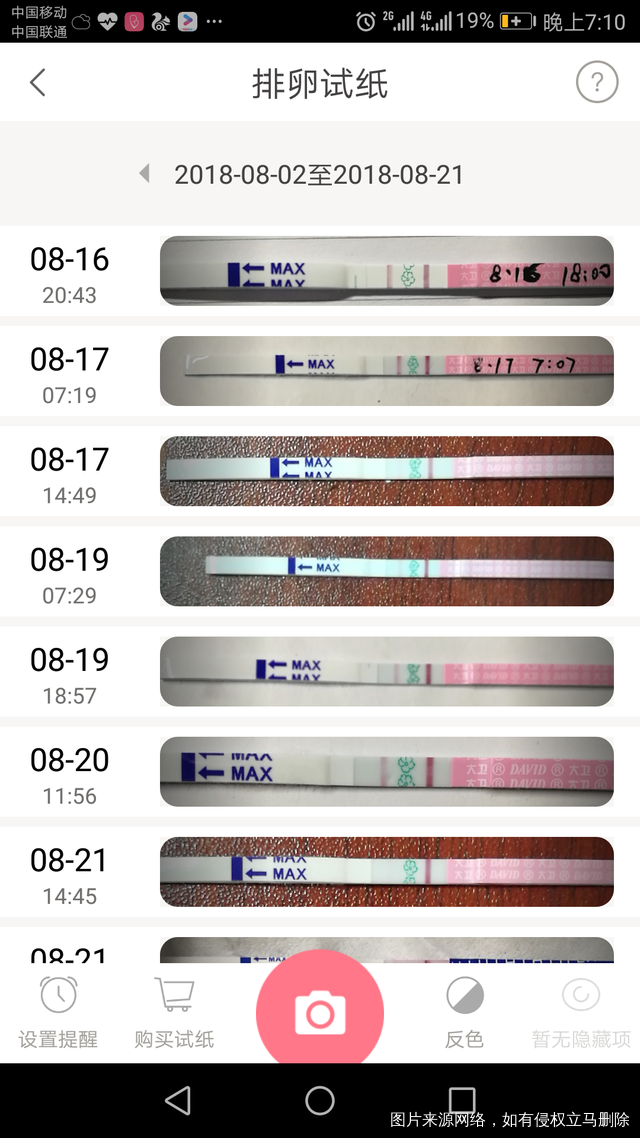The image size is (640, 1138).
Task: View the 08-17 14:49 test strip photo
Action: [x=386, y=471]
